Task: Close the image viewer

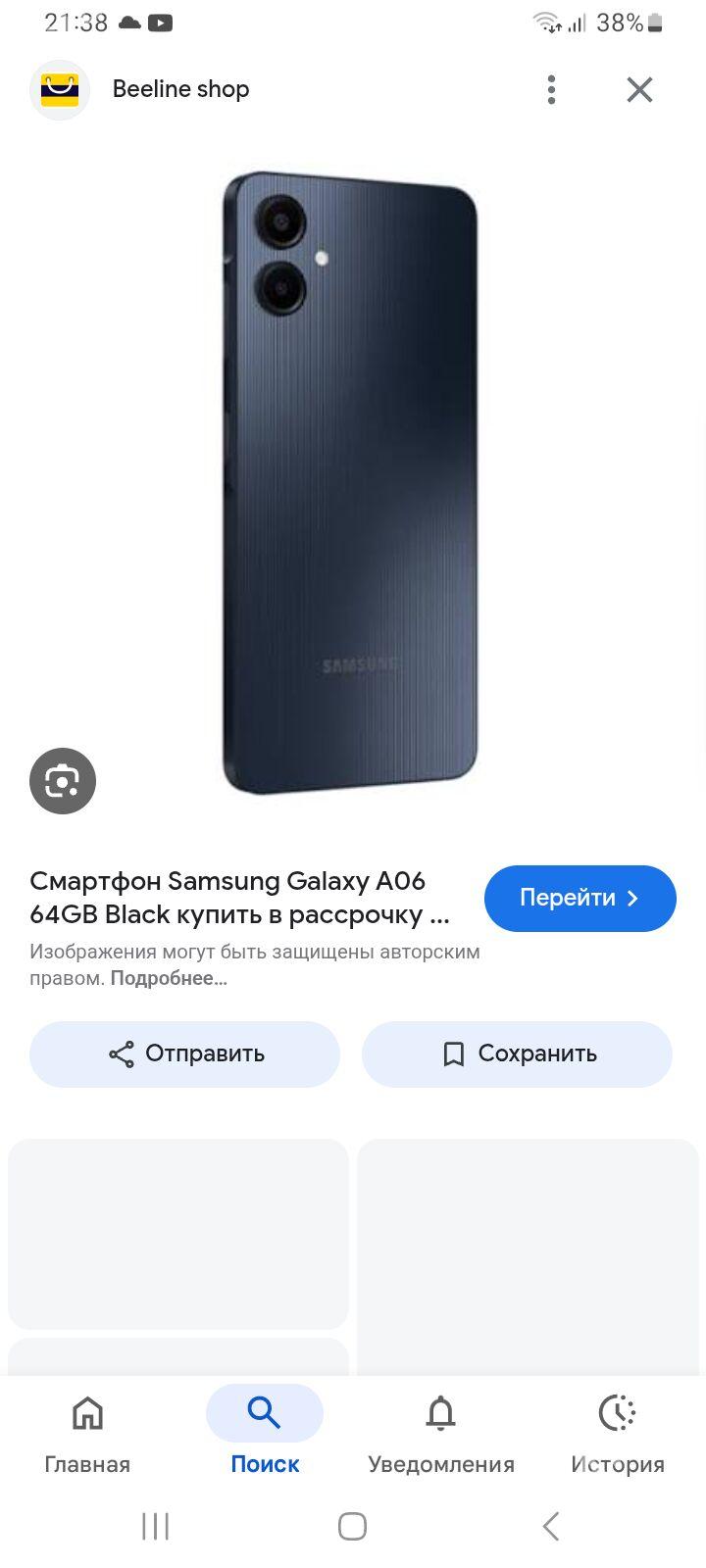Action: coord(639,89)
